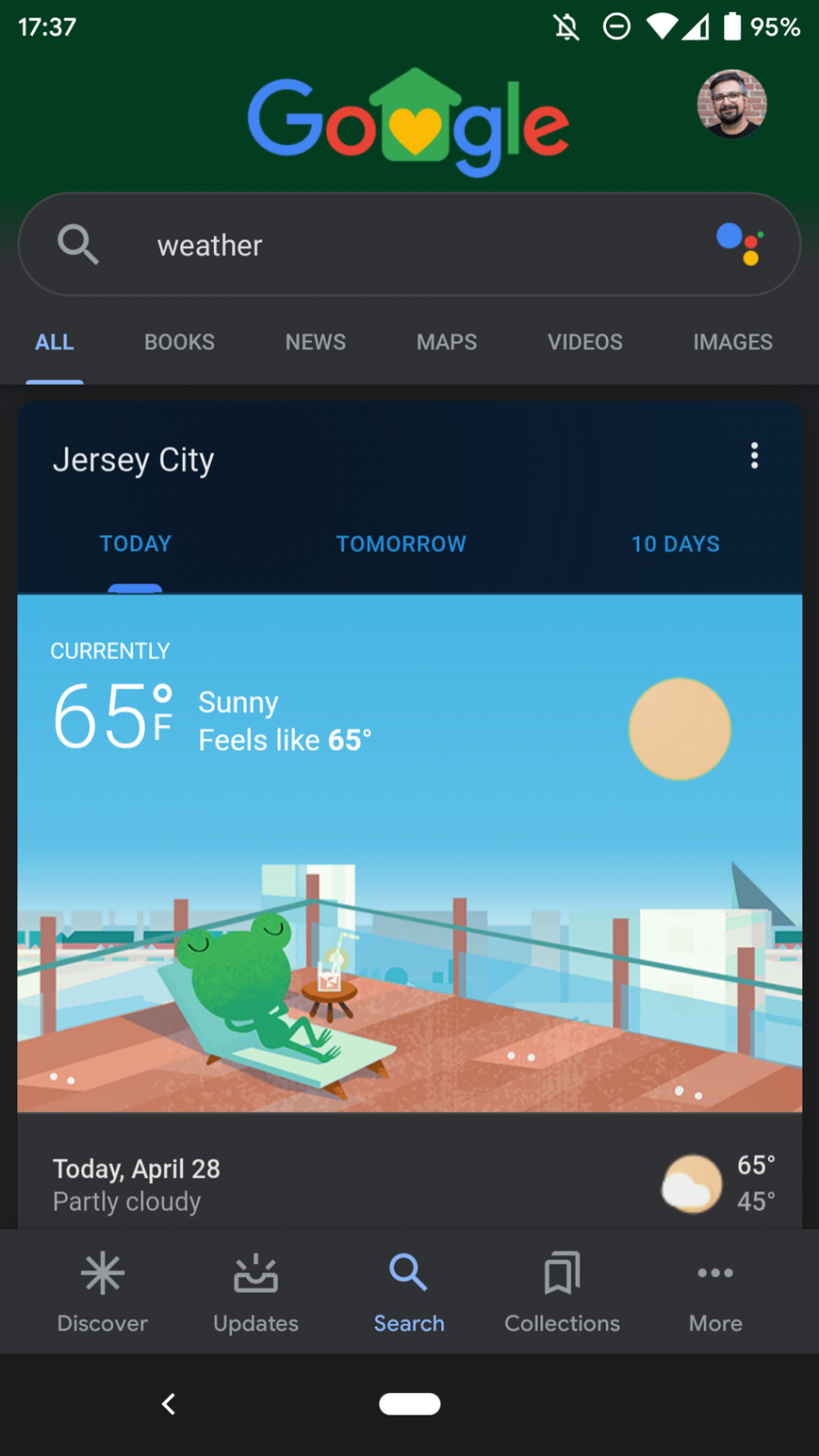Switch to the Videos results tab
The image size is (819, 1456).
point(584,342)
